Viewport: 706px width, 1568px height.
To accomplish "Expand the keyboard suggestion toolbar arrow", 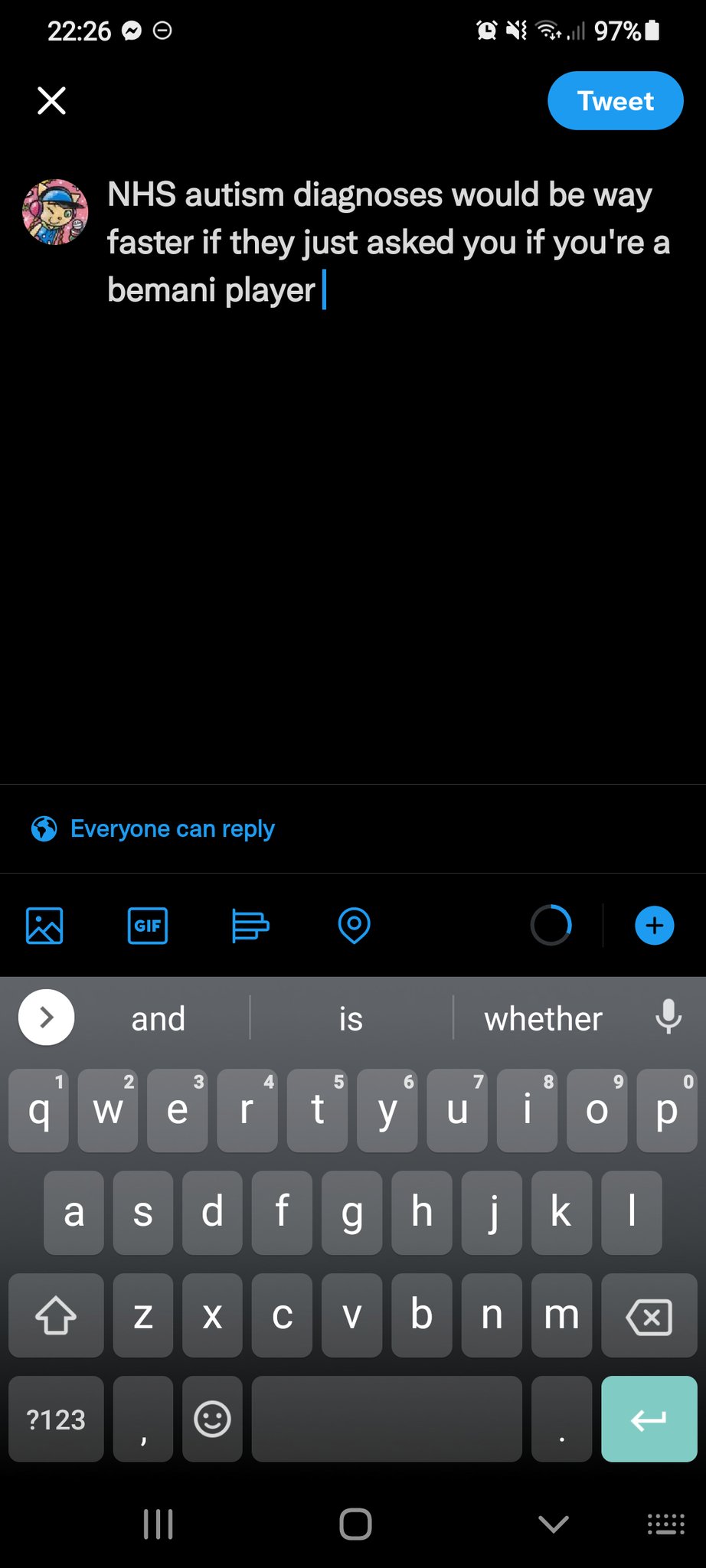I will tap(46, 1018).
